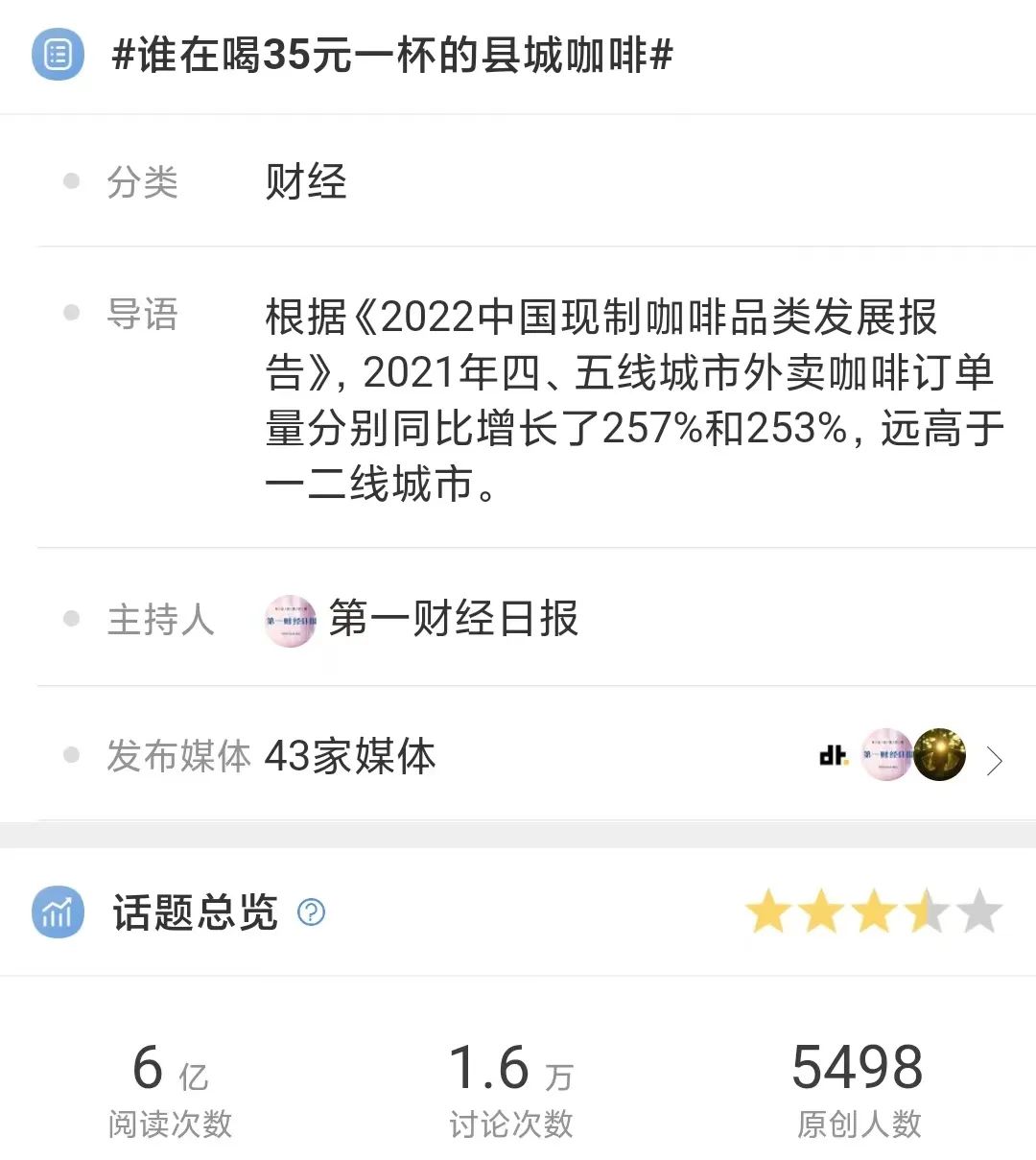Click the bullet dot next to 分类

click(70, 180)
